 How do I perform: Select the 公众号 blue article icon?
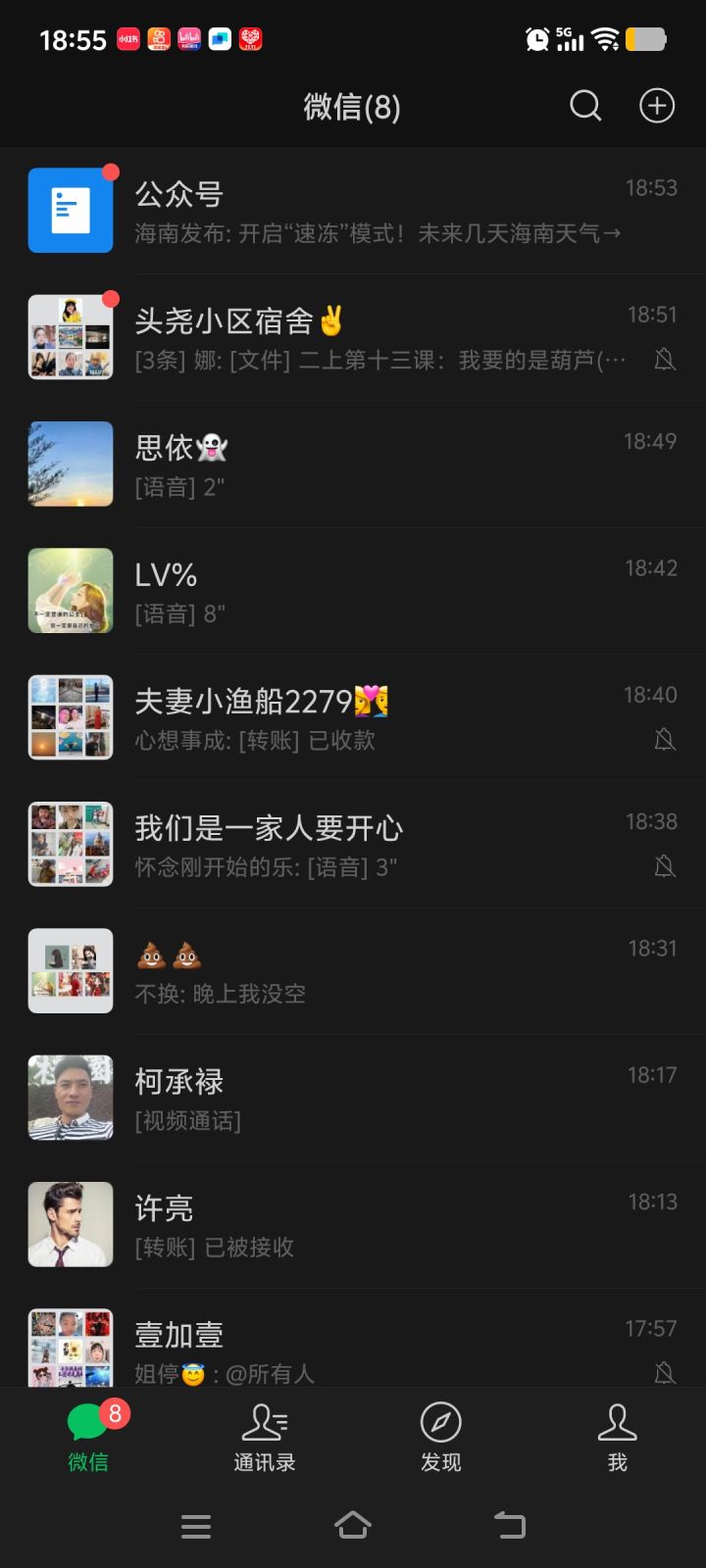[70, 210]
